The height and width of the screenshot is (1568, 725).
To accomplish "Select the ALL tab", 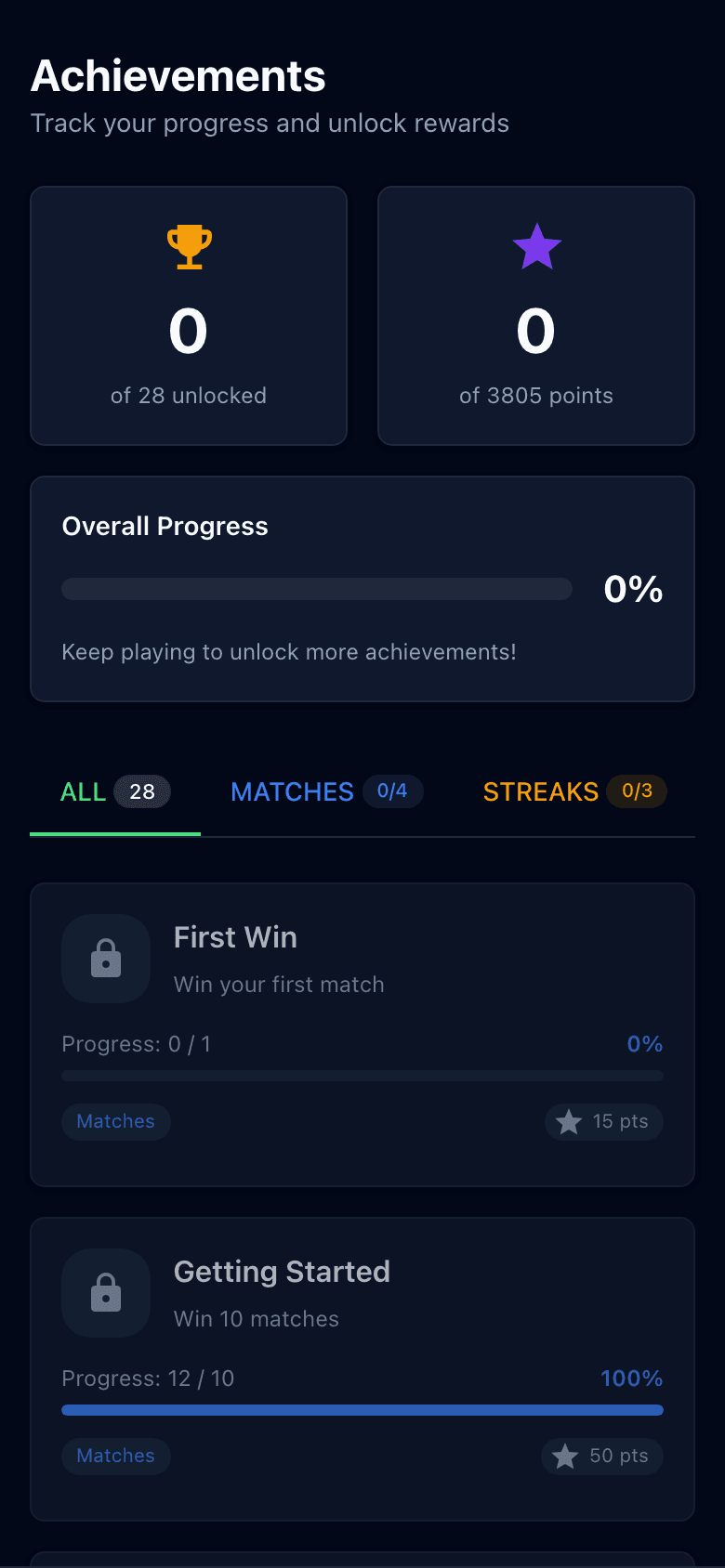I will pos(84,791).
